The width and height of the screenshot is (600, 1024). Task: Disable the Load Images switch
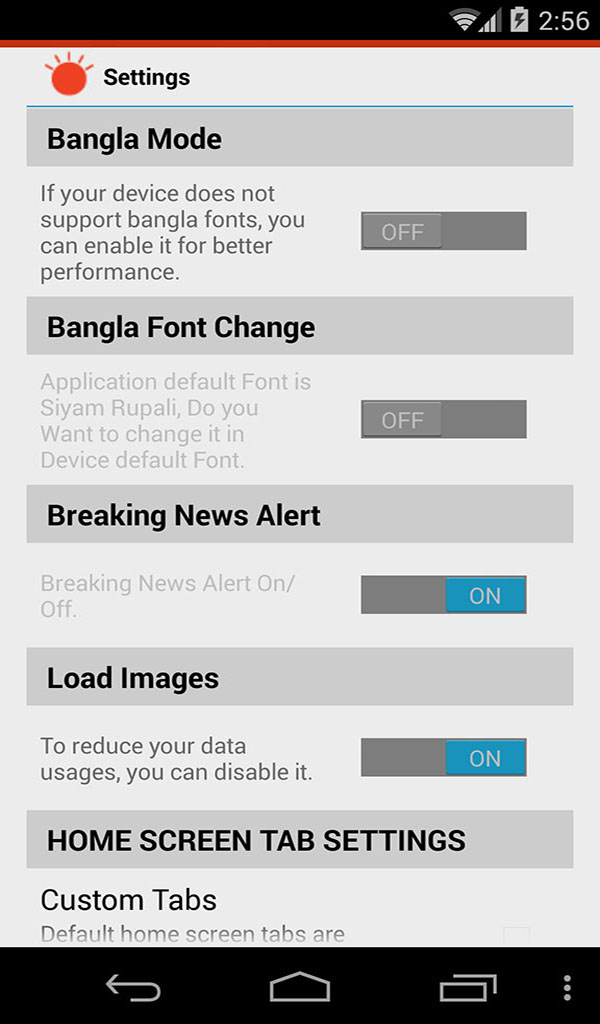[443, 758]
